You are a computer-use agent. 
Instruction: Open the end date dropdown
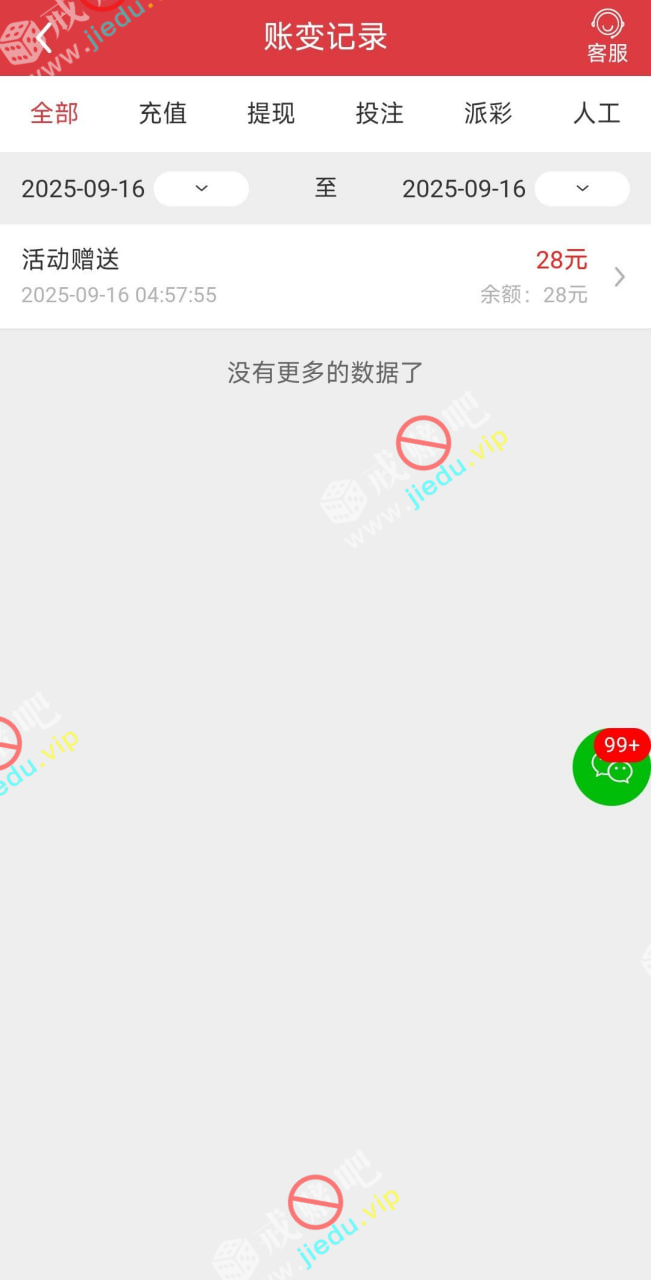click(x=582, y=188)
